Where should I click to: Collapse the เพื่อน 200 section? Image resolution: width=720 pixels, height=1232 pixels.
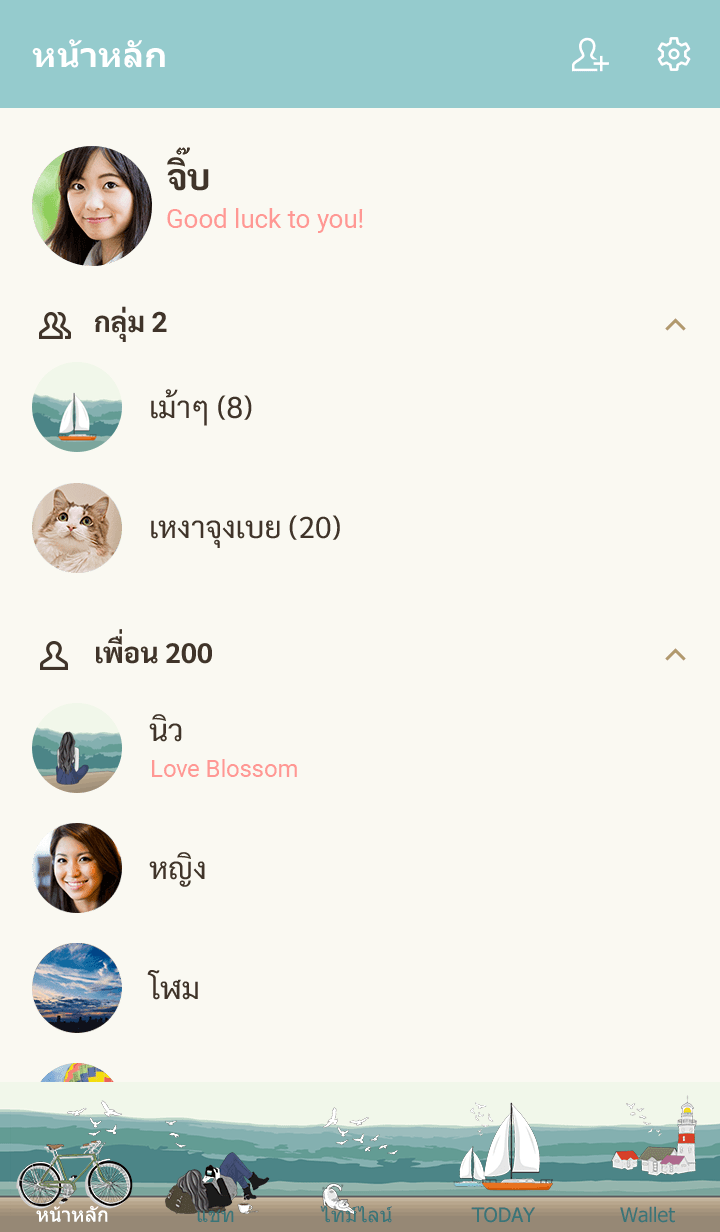(x=675, y=654)
